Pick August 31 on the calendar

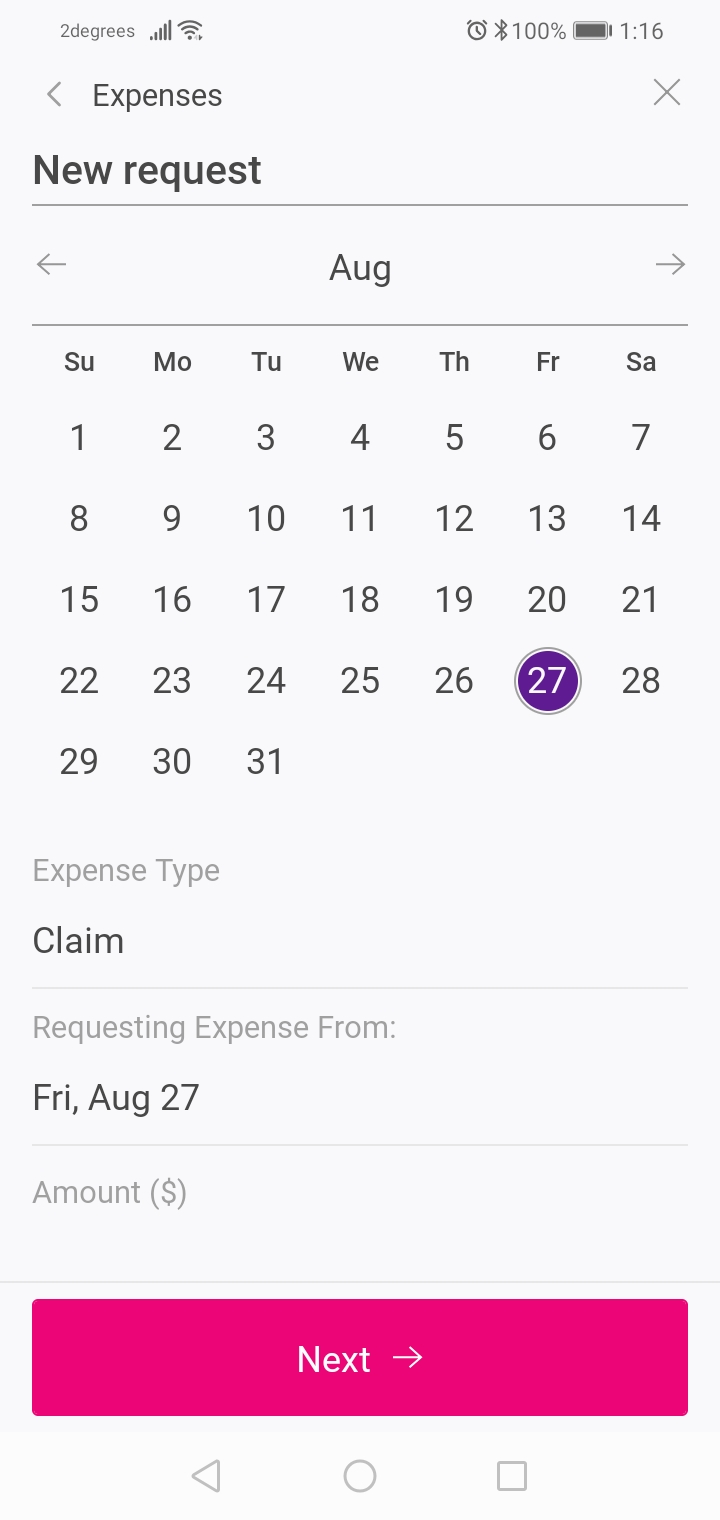(x=266, y=762)
